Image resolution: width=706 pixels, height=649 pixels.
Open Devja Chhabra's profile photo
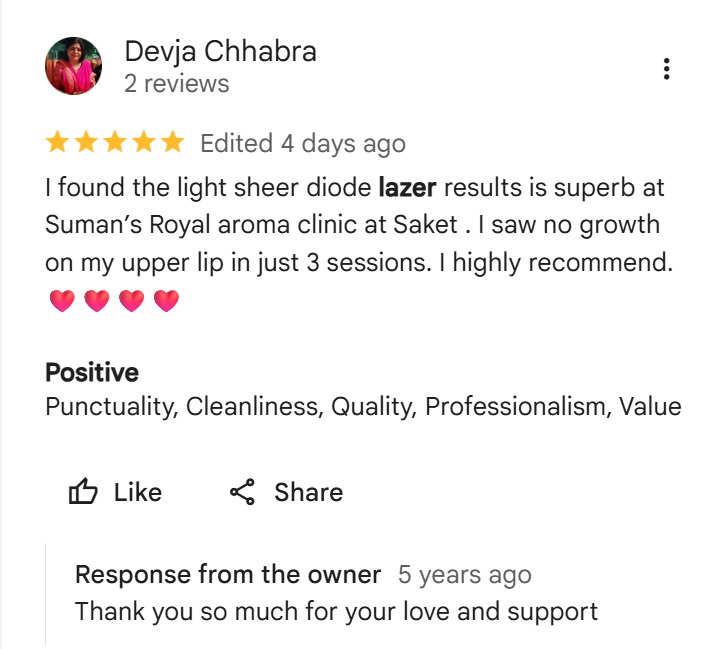tap(74, 67)
